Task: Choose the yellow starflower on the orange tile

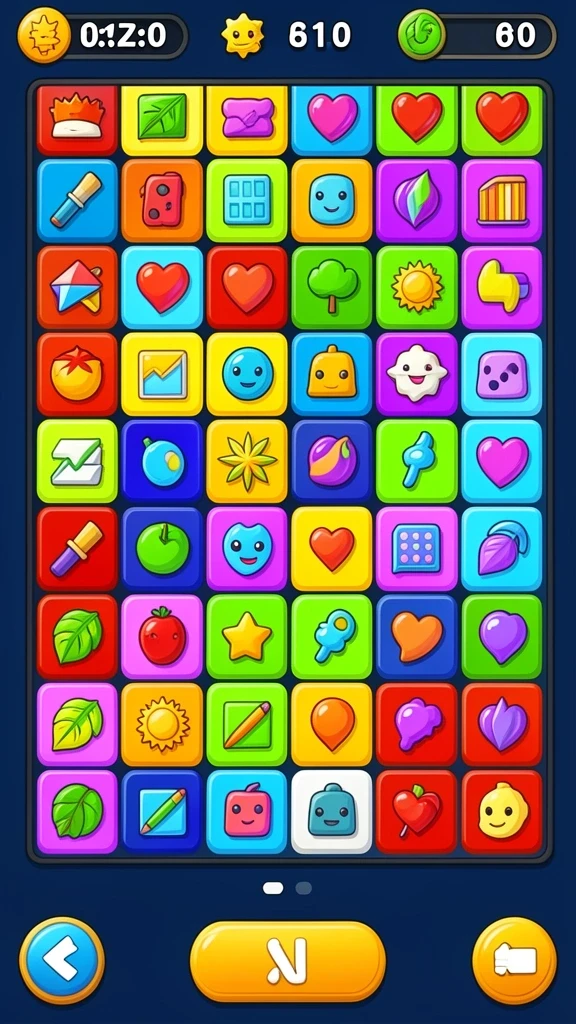Action: pyautogui.click(x=247, y=462)
